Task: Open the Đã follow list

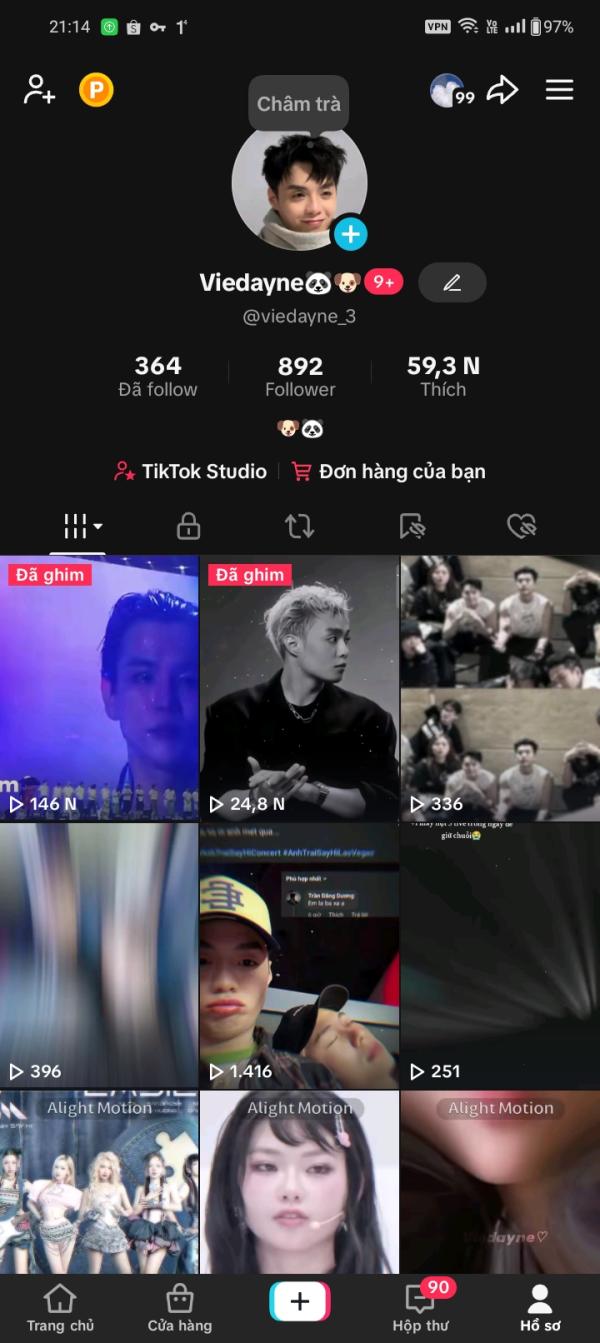Action: coord(158,376)
